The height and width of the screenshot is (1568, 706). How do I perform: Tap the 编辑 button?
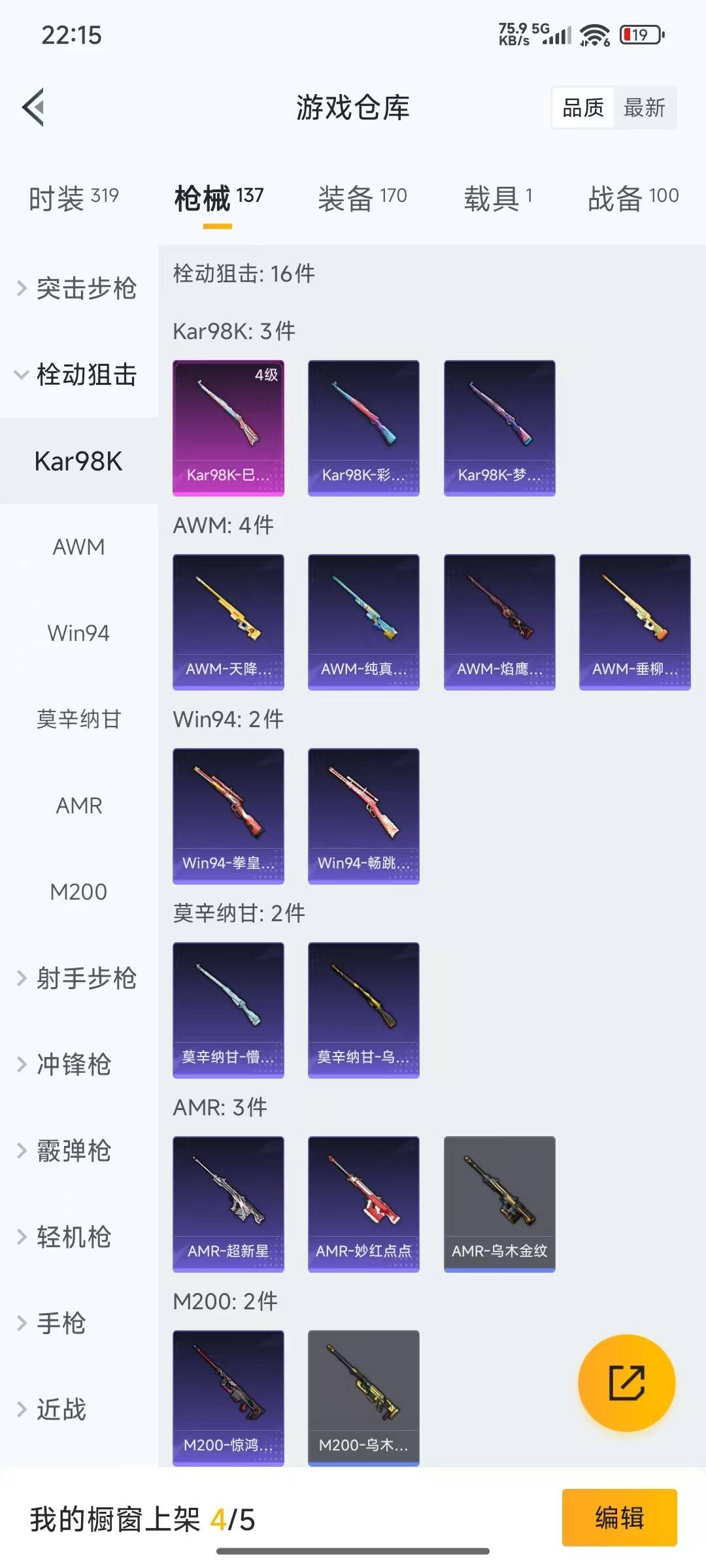[x=619, y=1517]
